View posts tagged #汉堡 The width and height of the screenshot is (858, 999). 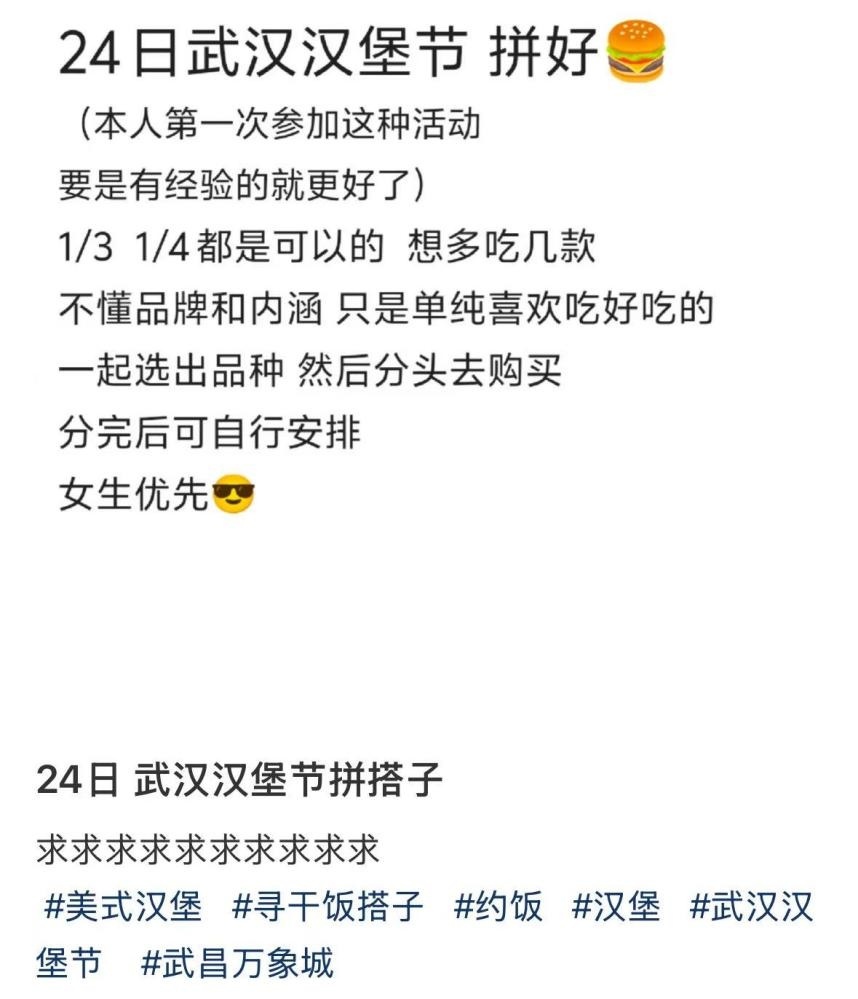click(616, 907)
